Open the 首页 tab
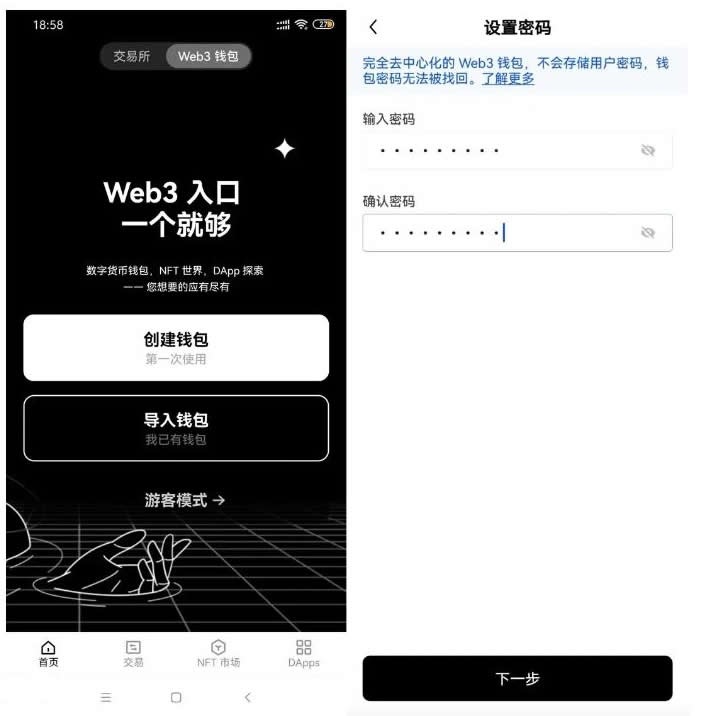This screenshot has height=716, width=703. pyautogui.click(x=48, y=654)
